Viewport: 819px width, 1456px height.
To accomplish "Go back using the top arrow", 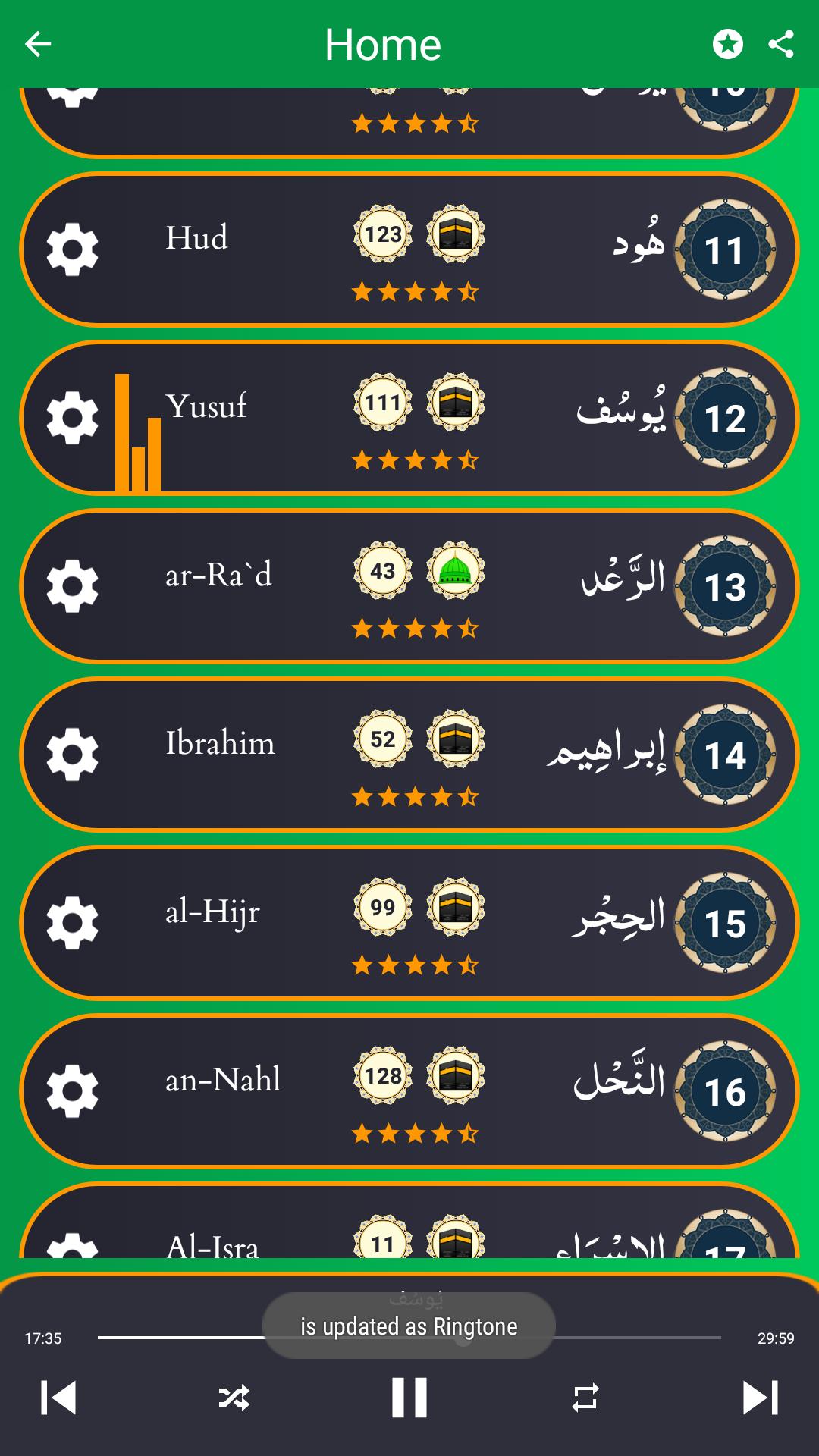I will [x=38, y=44].
